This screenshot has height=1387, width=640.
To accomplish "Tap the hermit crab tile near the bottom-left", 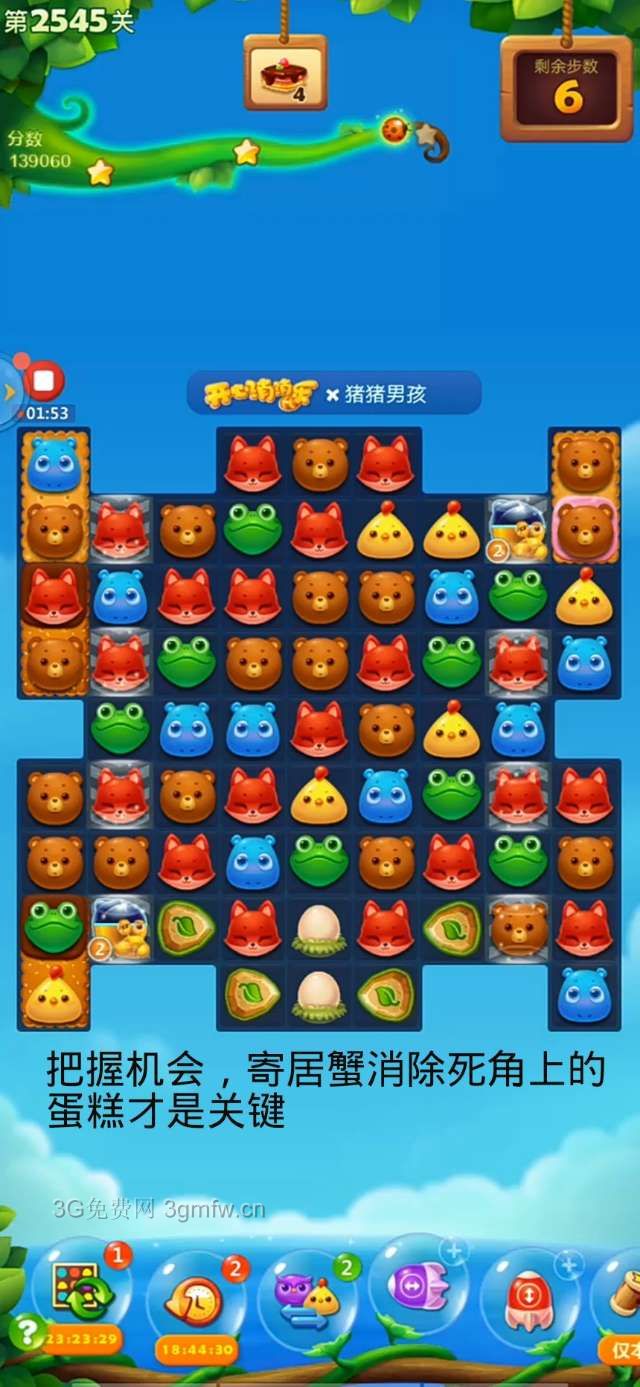I will coord(120,928).
